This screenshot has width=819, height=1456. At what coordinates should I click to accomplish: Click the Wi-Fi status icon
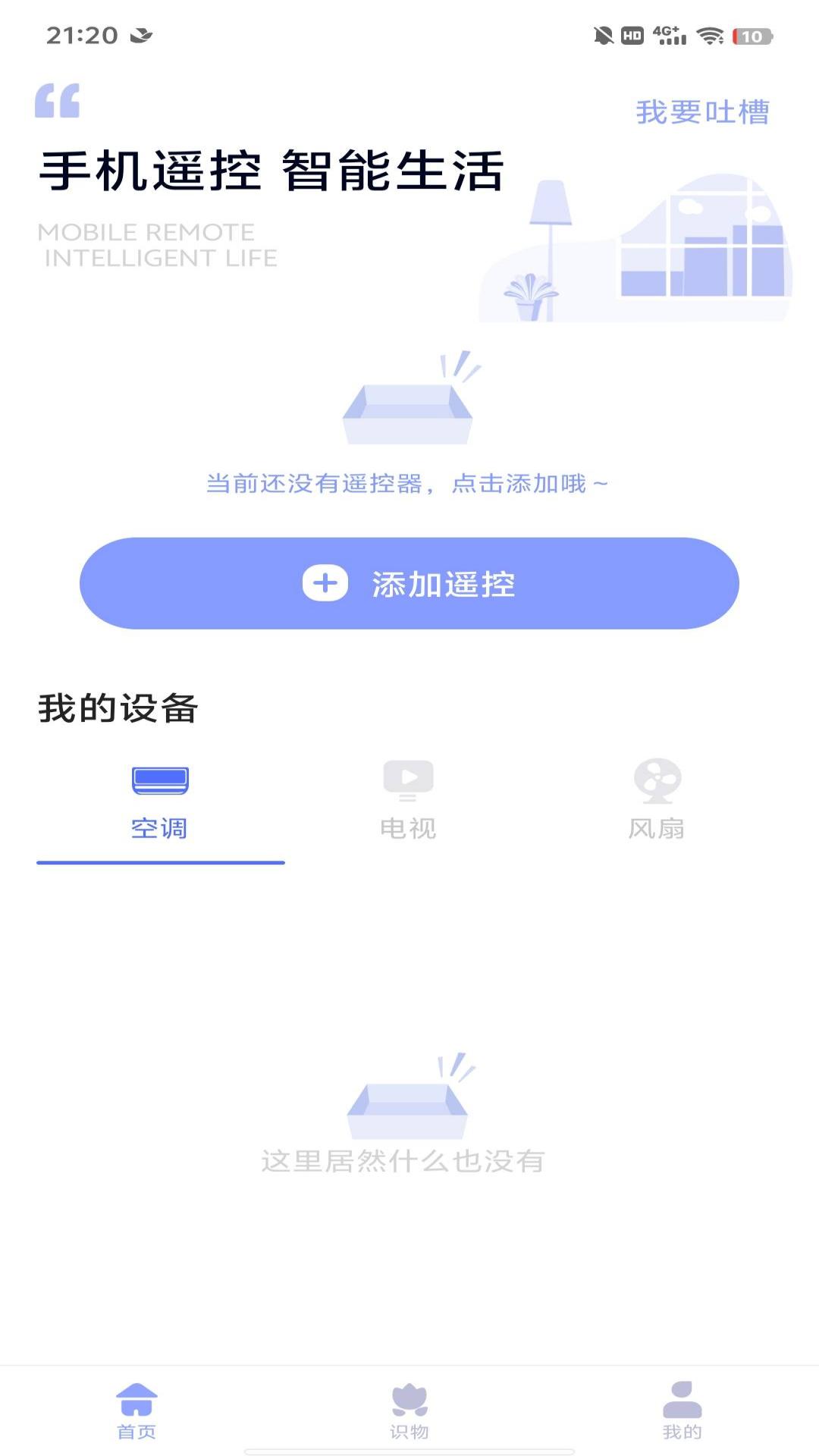(710, 34)
